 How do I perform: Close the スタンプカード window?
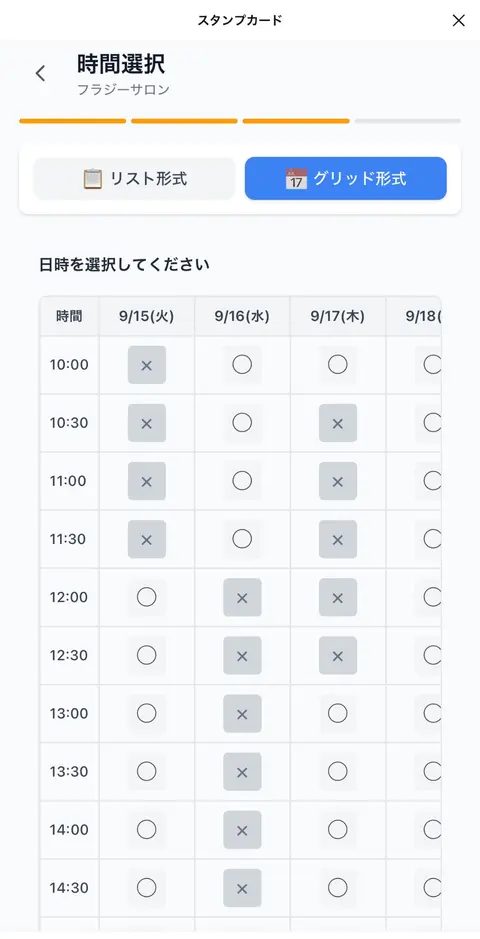click(x=458, y=20)
